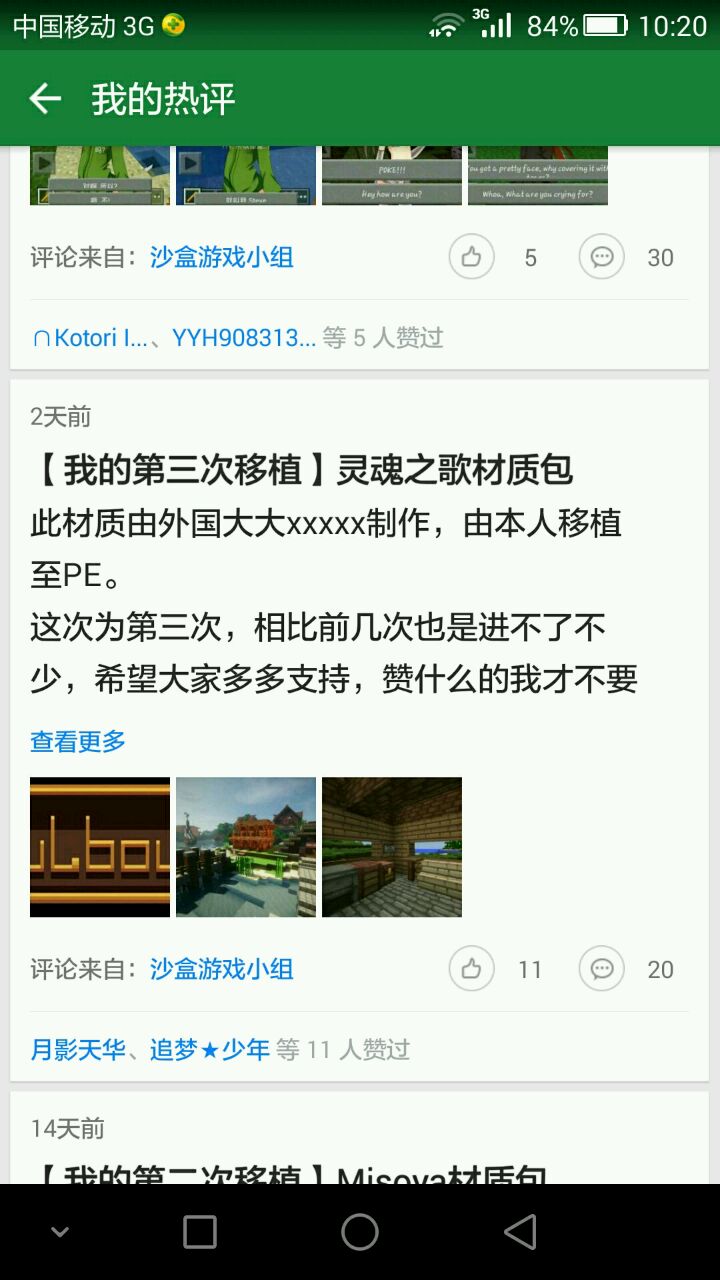This screenshot has height=1280, width=720.
Task: View the wooden interior screenshot thumbnail
Action: 392,847
